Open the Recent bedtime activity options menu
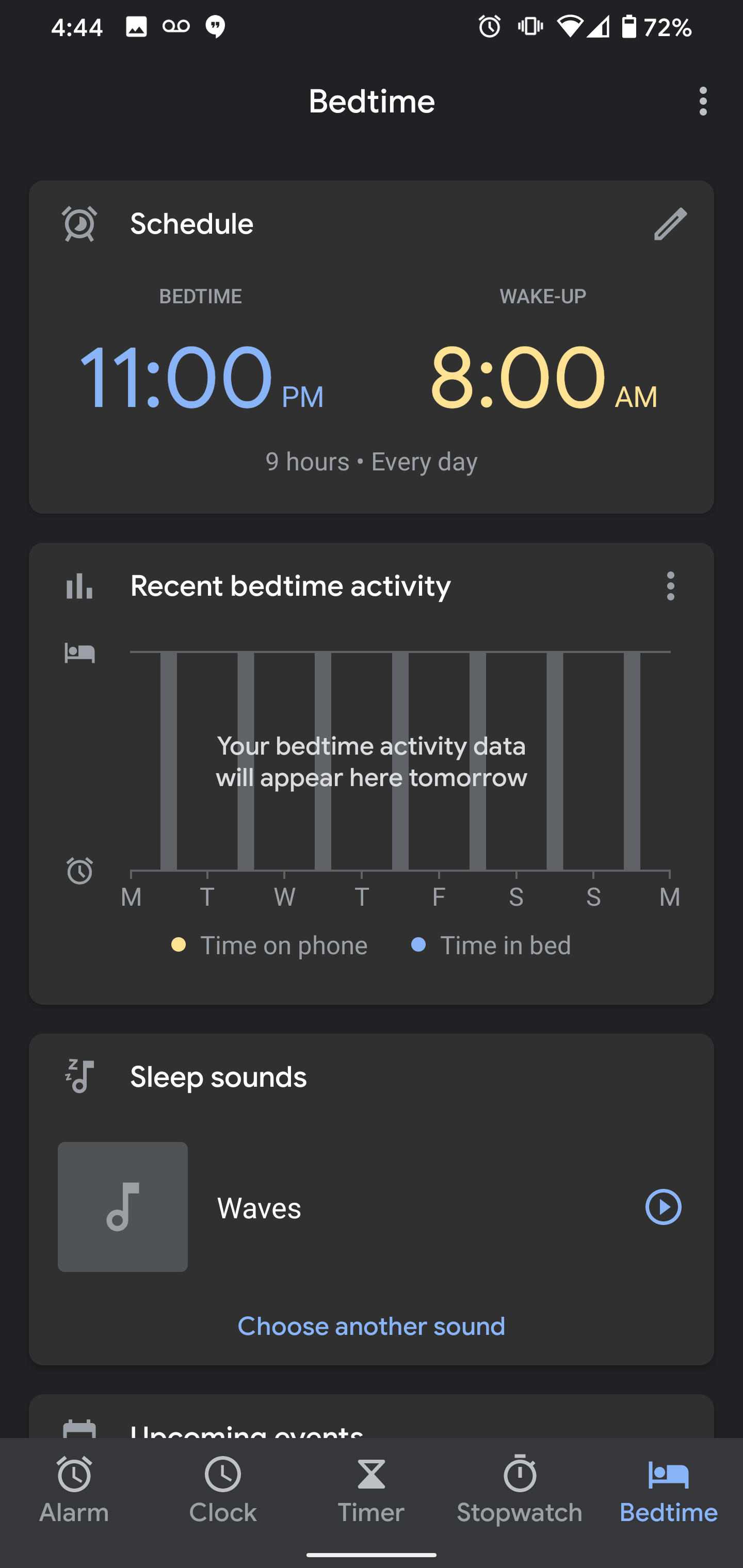Screen dimensions: 743x1568 pyautogui.click(x=671, y=585)
